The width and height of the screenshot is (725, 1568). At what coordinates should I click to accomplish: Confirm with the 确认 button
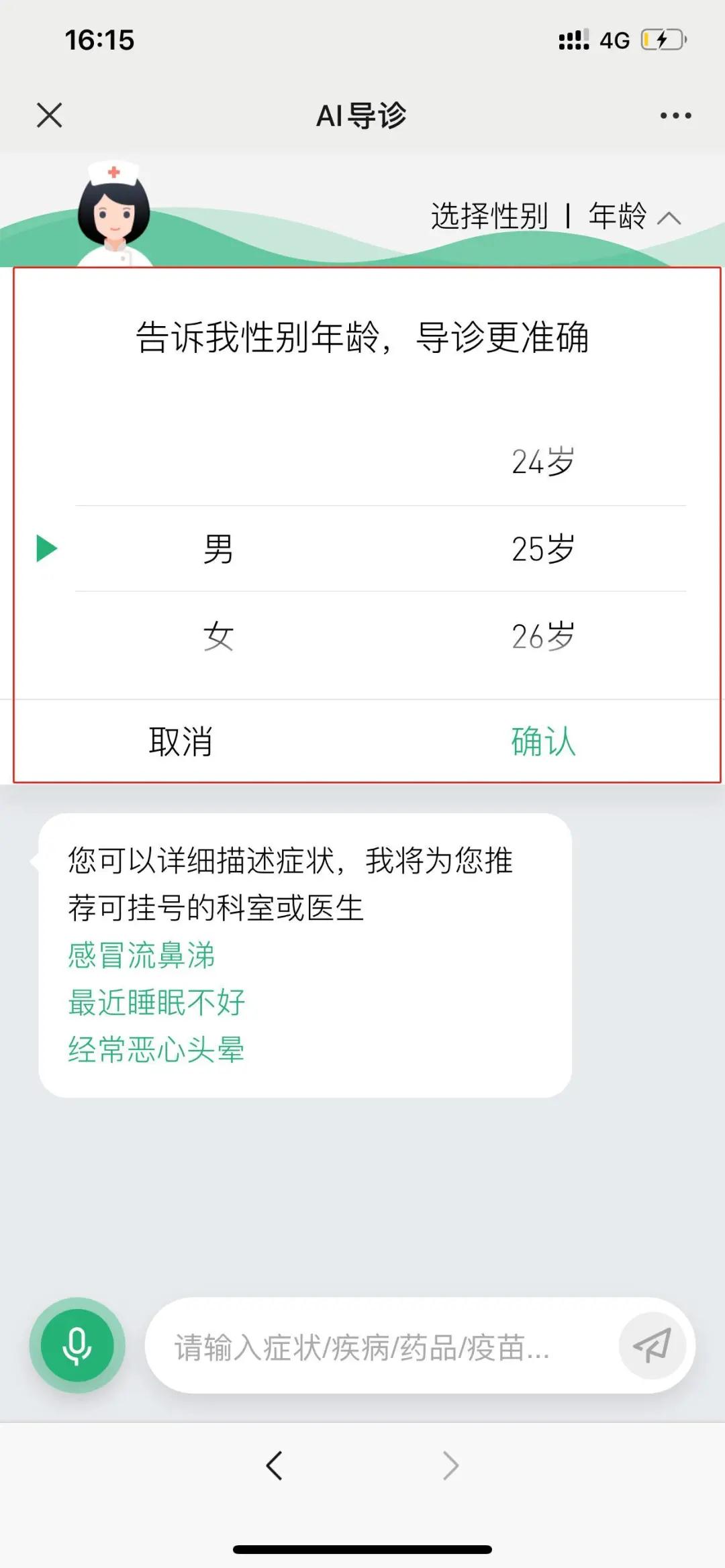point(543,741)
